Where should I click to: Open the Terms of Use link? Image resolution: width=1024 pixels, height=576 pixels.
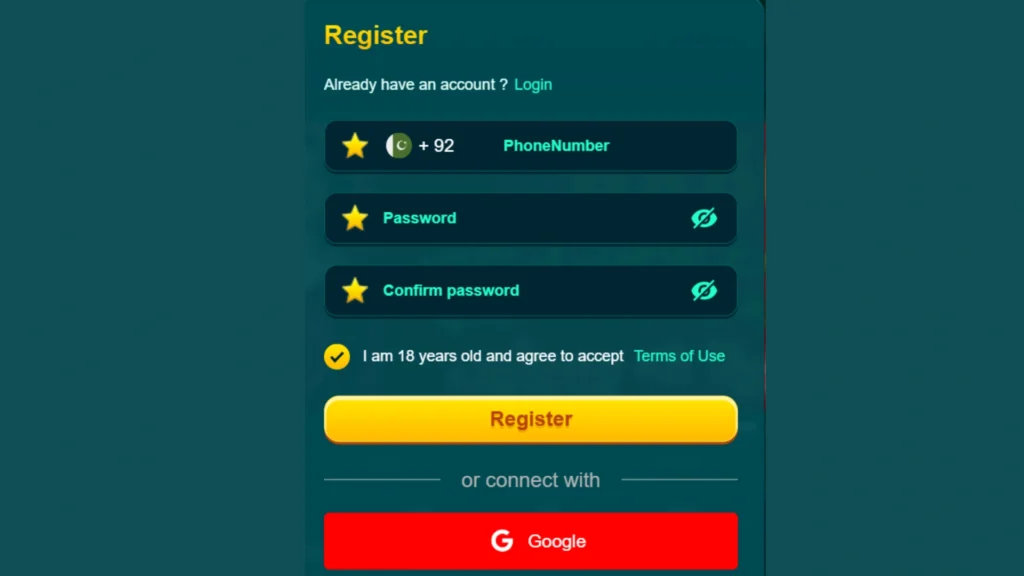click(679, 356)
